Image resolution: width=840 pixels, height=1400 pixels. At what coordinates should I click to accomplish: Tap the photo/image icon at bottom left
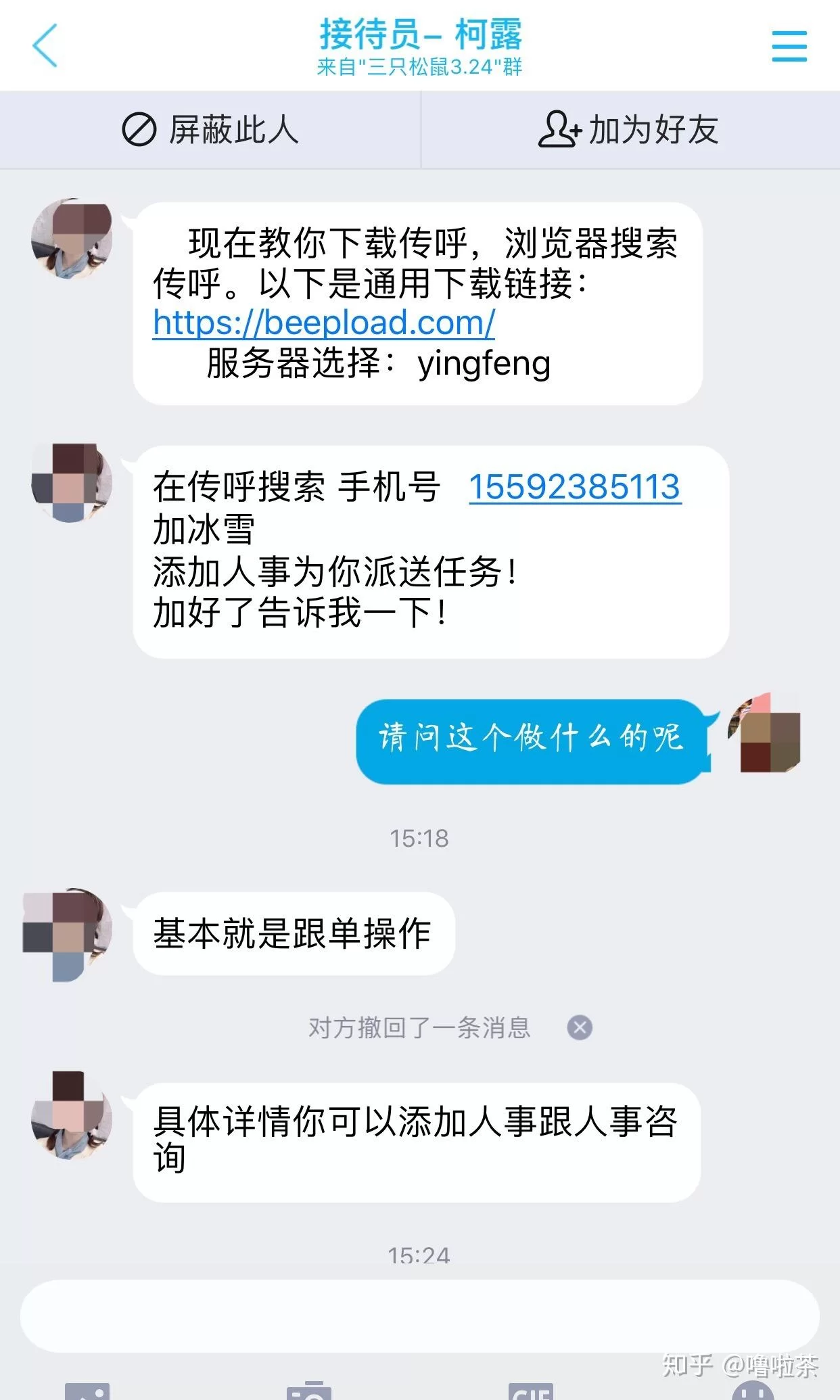coord(88,1393)
